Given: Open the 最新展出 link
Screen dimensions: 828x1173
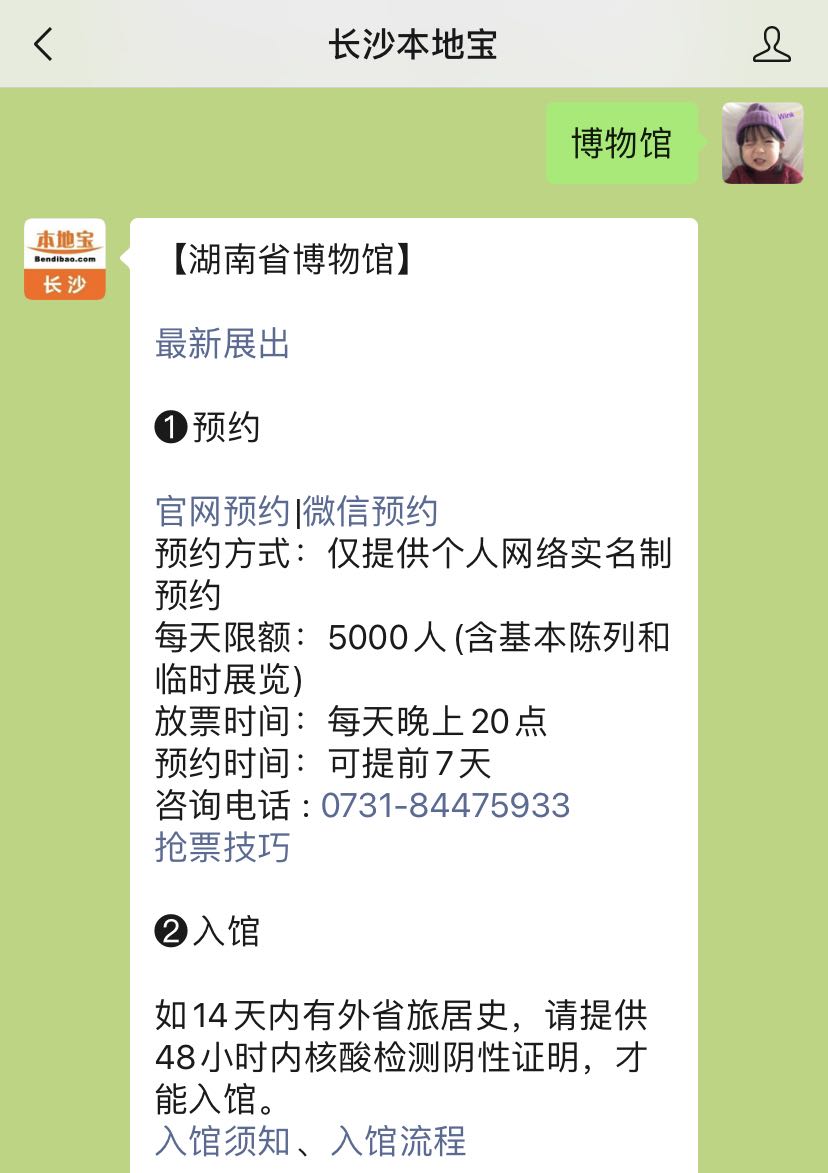Looking at the screenshot, I should 222,344.
